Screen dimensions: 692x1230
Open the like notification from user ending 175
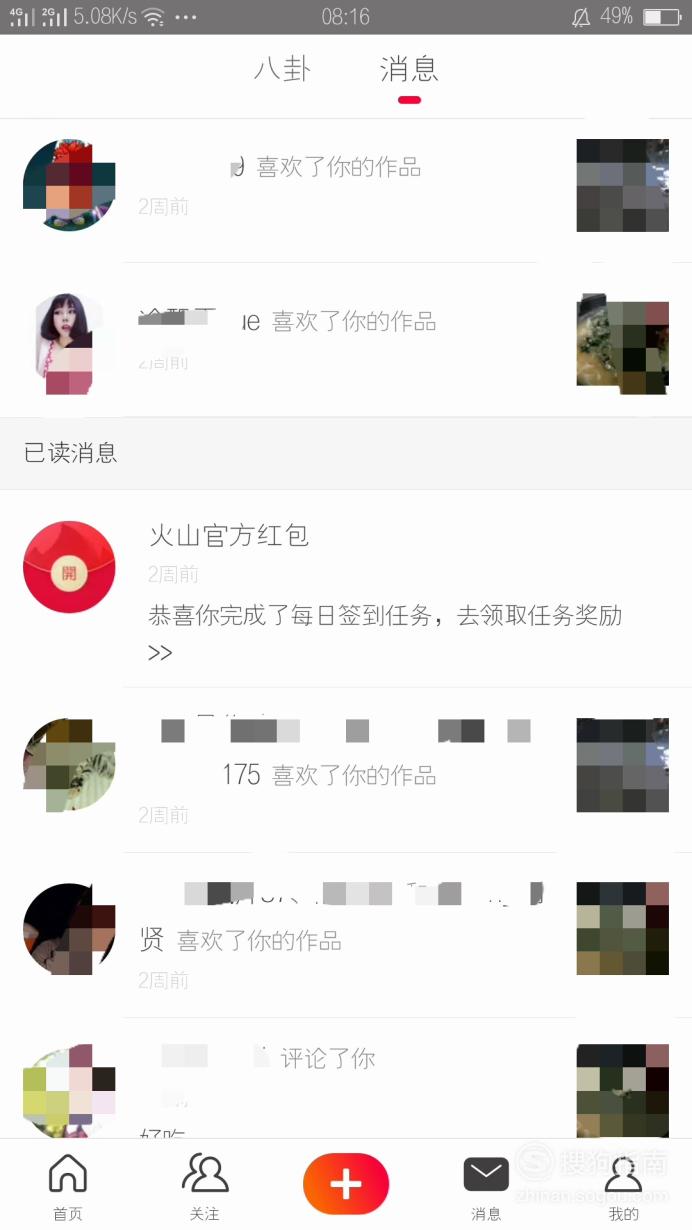(346, 770)
